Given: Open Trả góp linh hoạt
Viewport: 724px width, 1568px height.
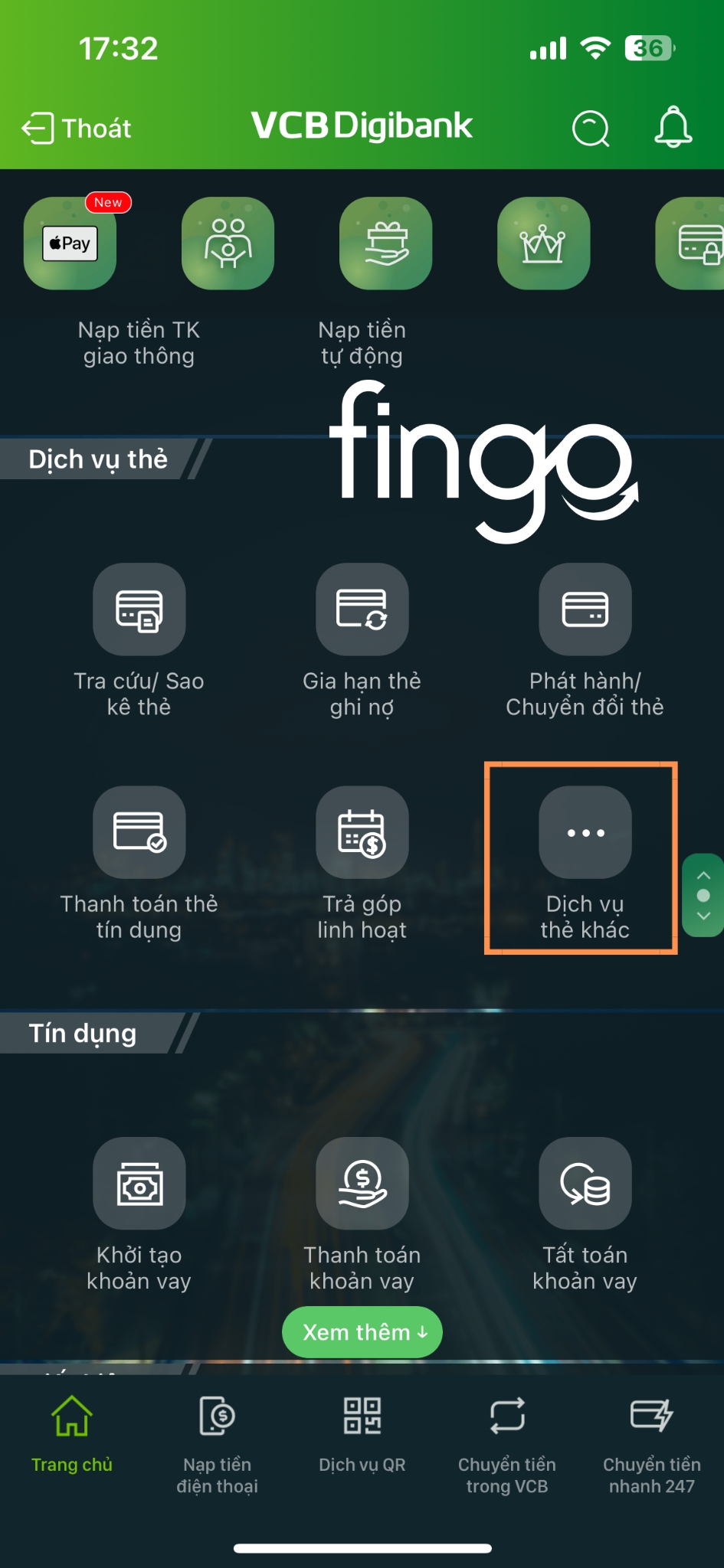Looking at the screenshot, I should point(362,863).
